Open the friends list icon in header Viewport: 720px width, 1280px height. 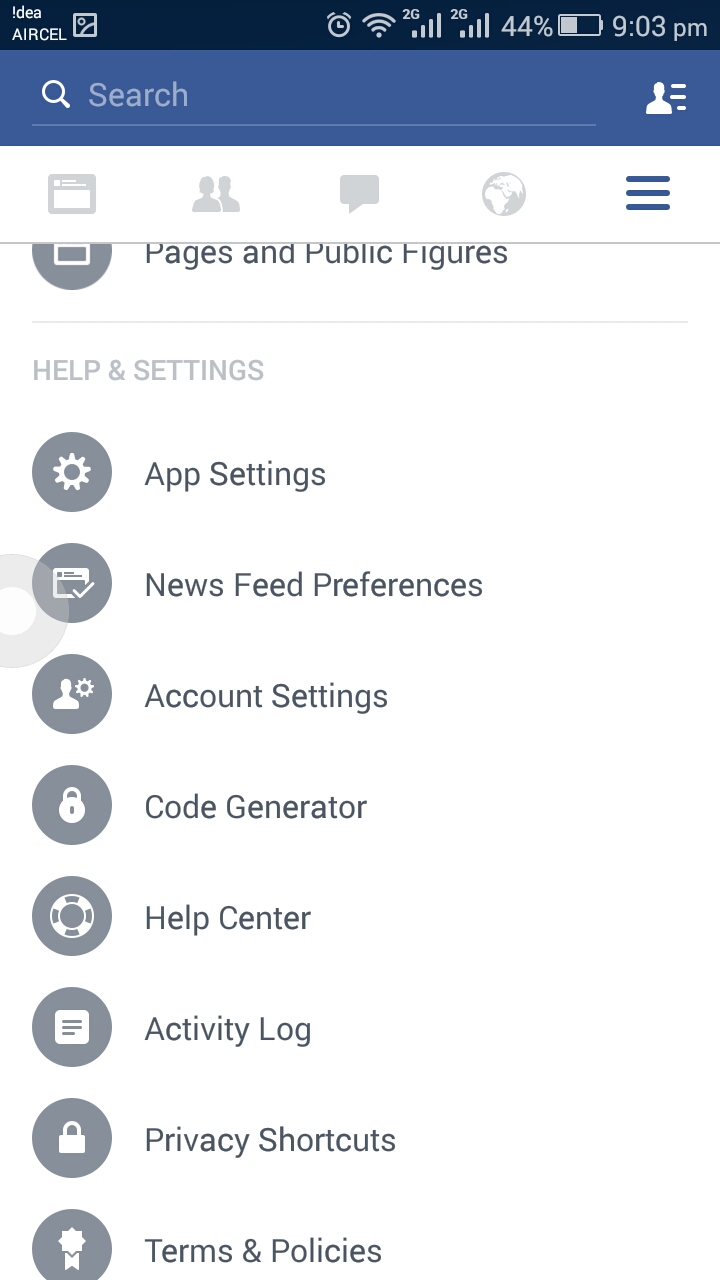pyautogui.click(x=666, y=97)
